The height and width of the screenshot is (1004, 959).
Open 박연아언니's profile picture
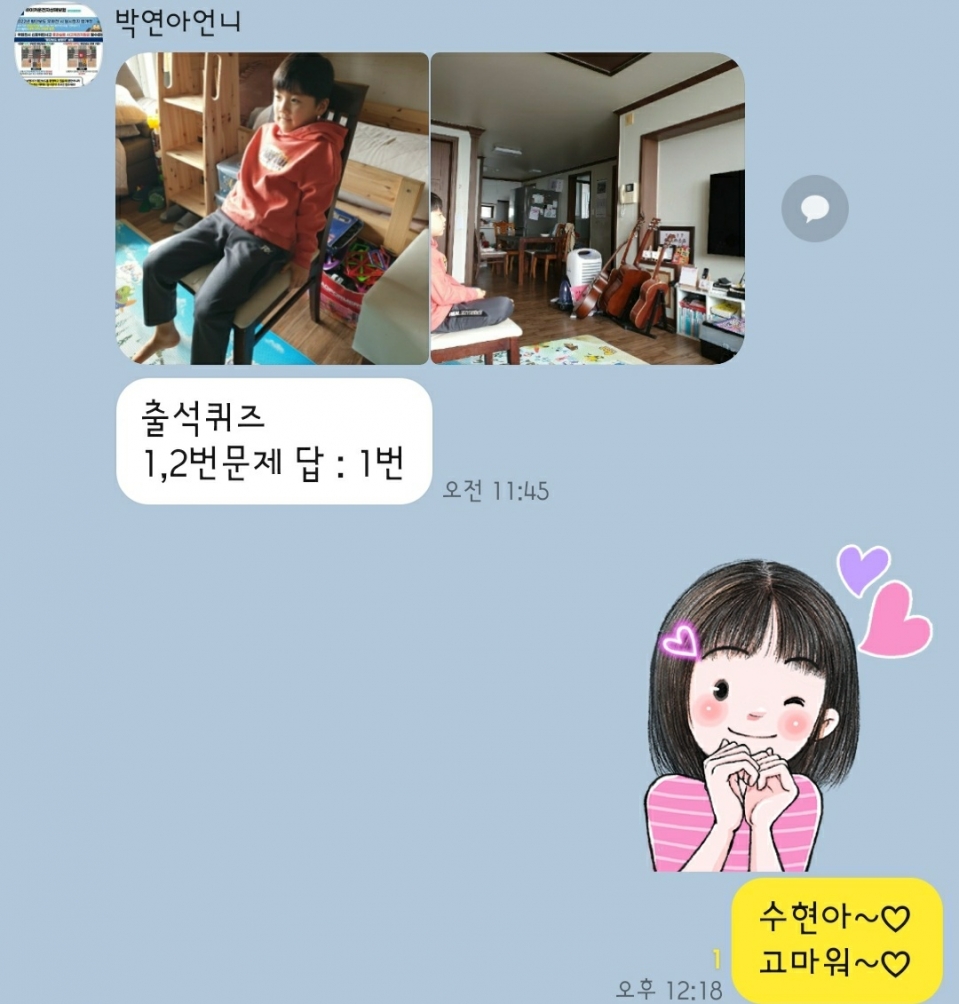[58, 44]
